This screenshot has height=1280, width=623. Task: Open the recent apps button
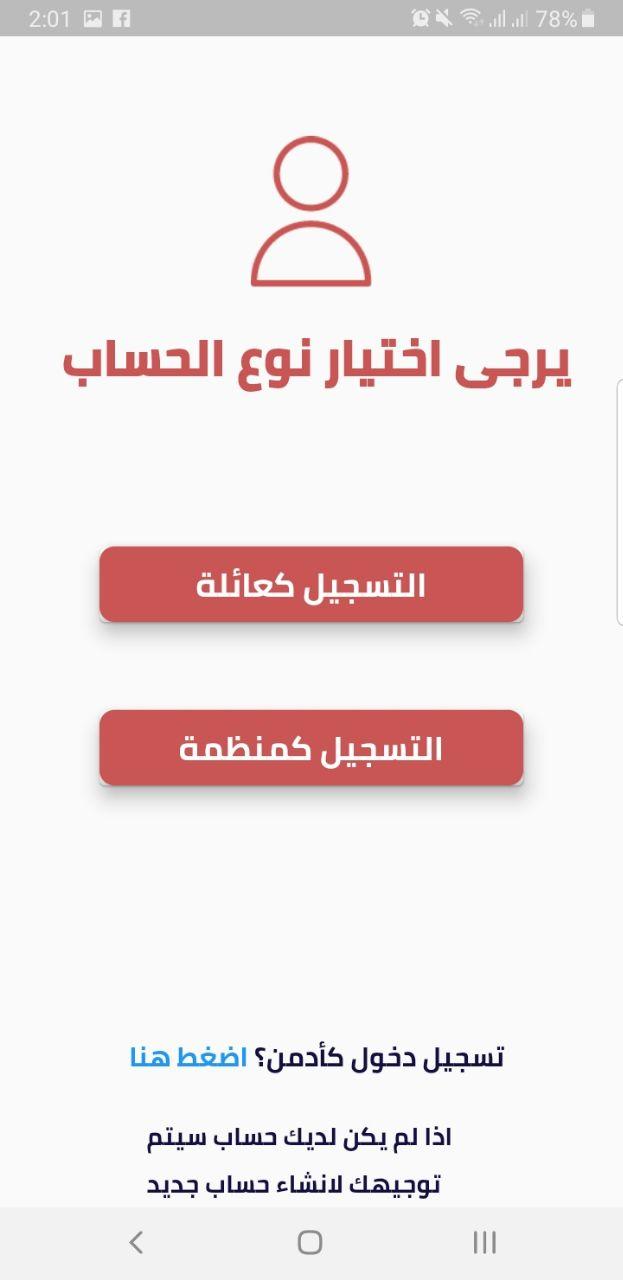484,1242
